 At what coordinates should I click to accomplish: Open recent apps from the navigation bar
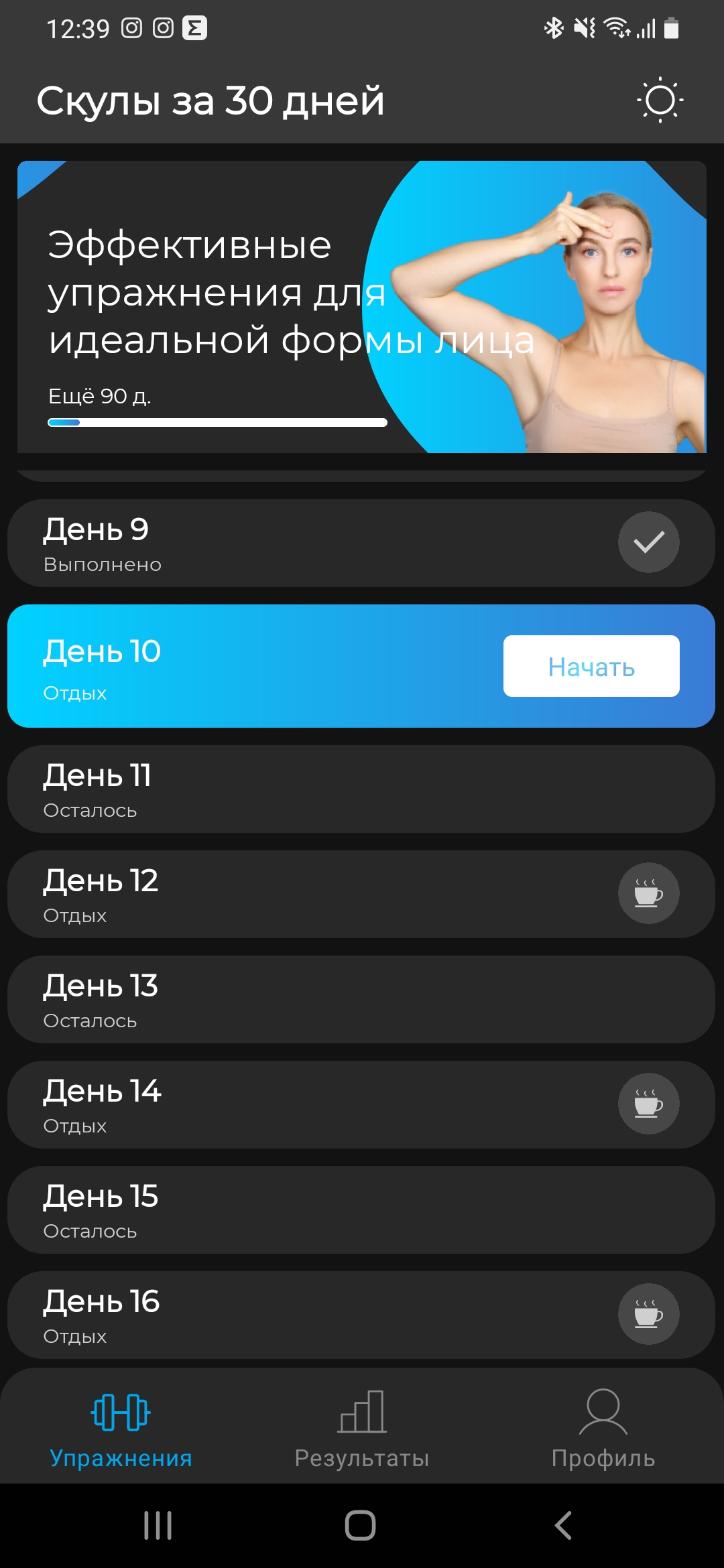click(158, 1526)
